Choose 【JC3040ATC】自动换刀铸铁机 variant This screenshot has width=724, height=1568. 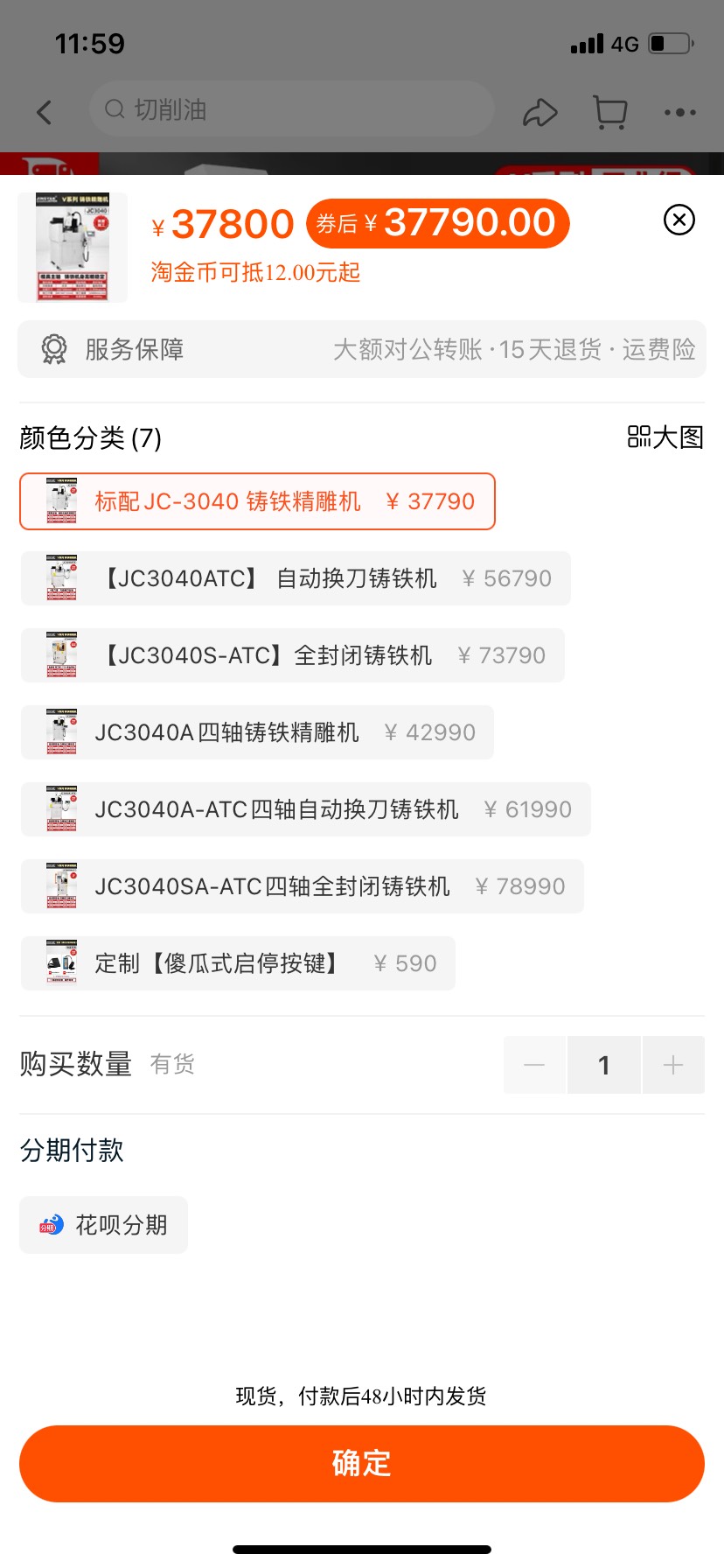[296, 578]
